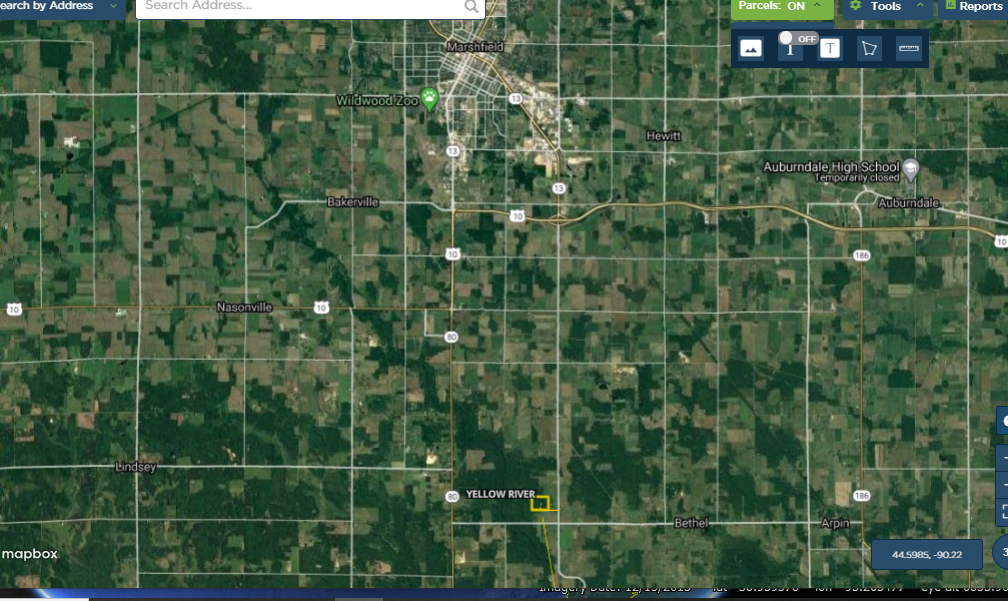Tap the magnifier search icon
This screenshot has height=601, width=1008.
click(472, 6)
